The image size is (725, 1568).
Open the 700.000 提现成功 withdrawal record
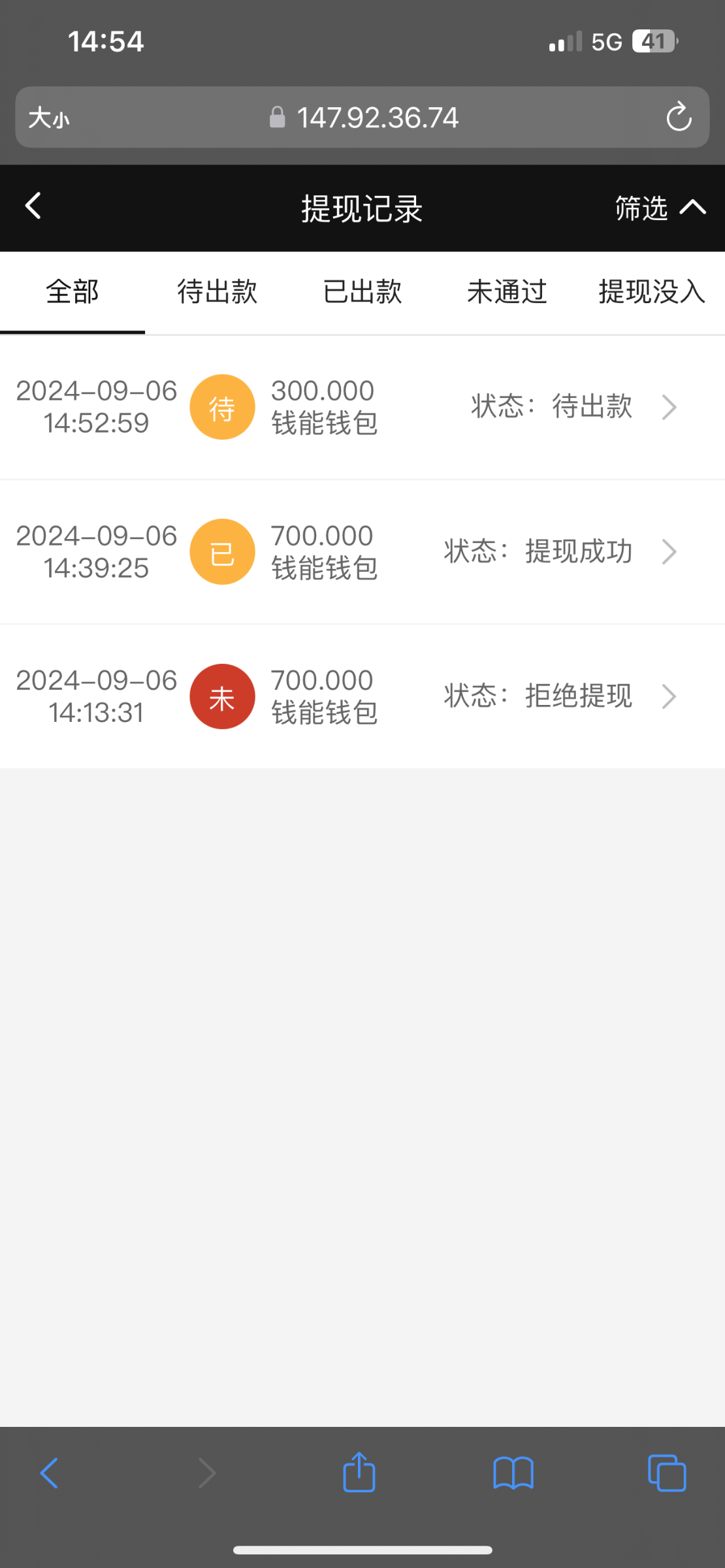362,552
